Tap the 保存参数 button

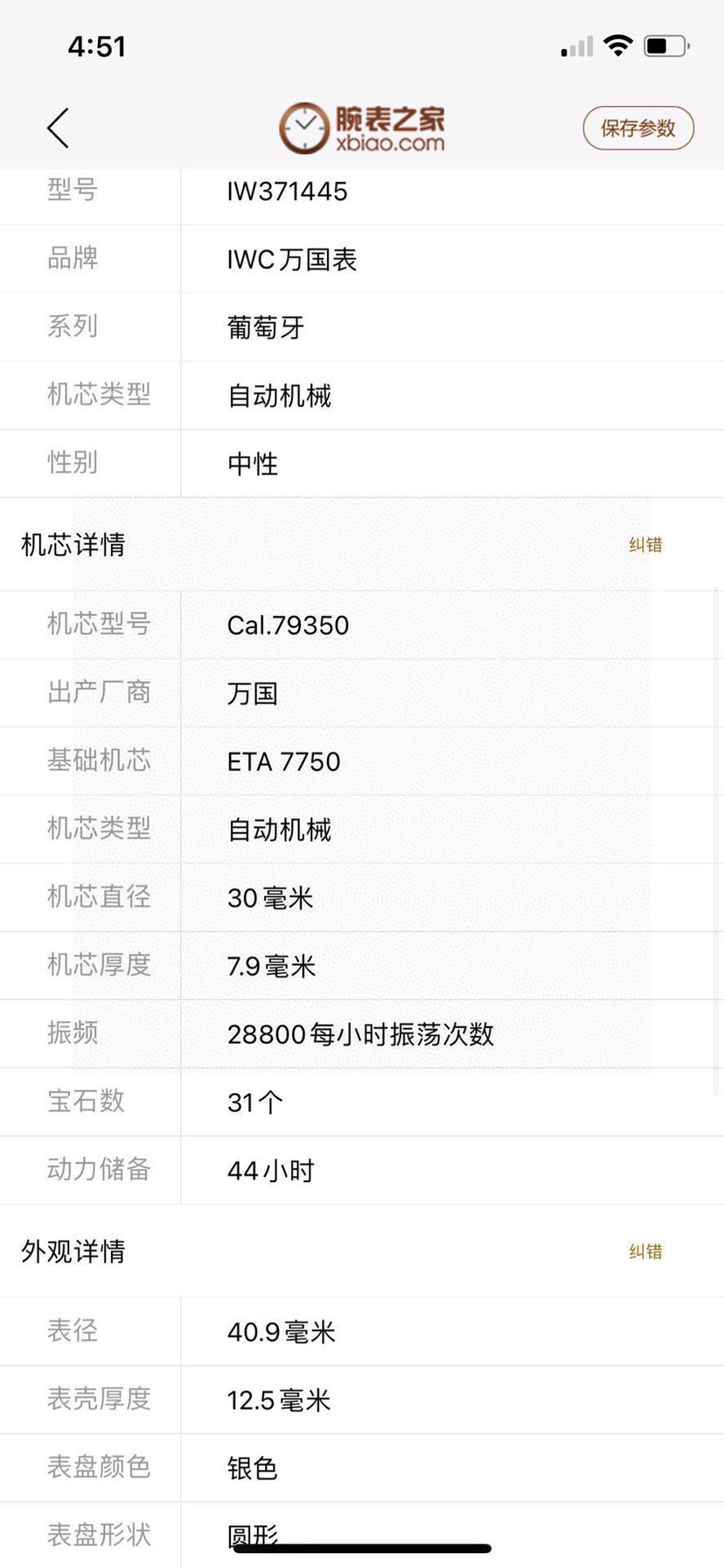pos(638,129)
